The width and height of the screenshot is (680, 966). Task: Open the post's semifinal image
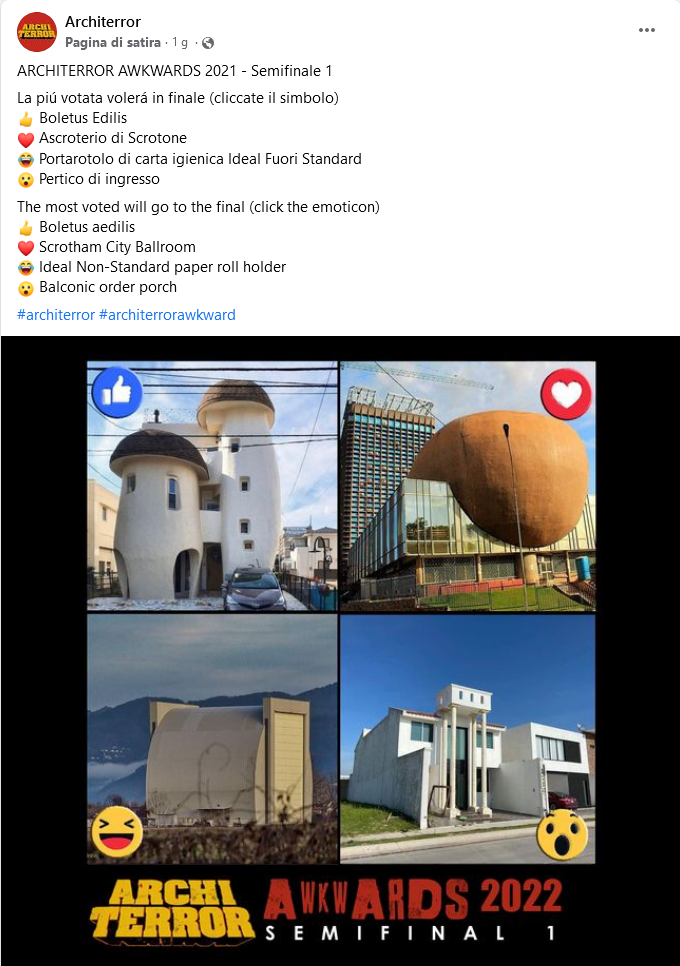[340, 650]
